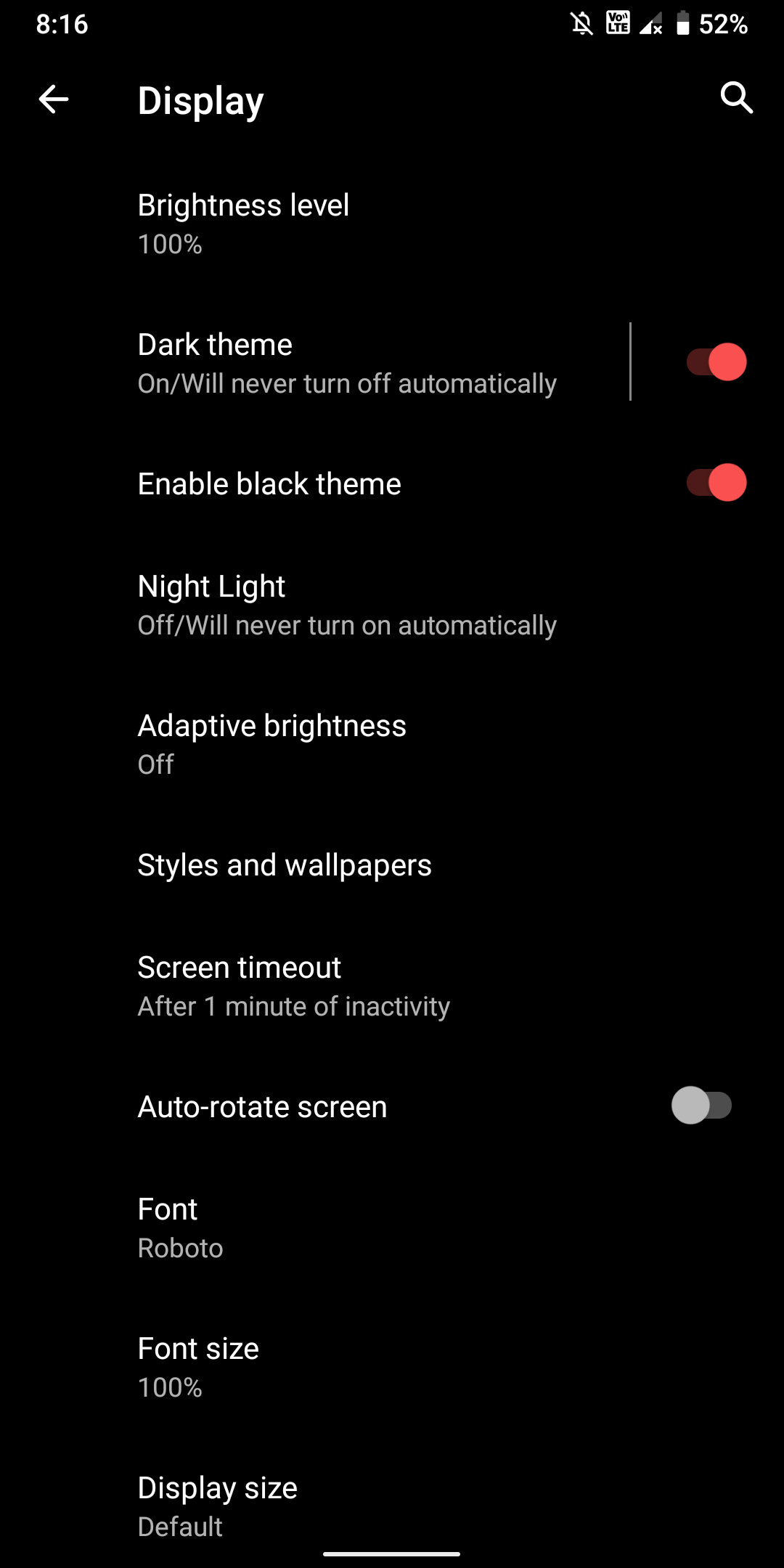This screenshot has height=1568, width=784.
Task: Open the Font setting showing Roboto
Action: pyautogui.click(x=180, y=1228)
